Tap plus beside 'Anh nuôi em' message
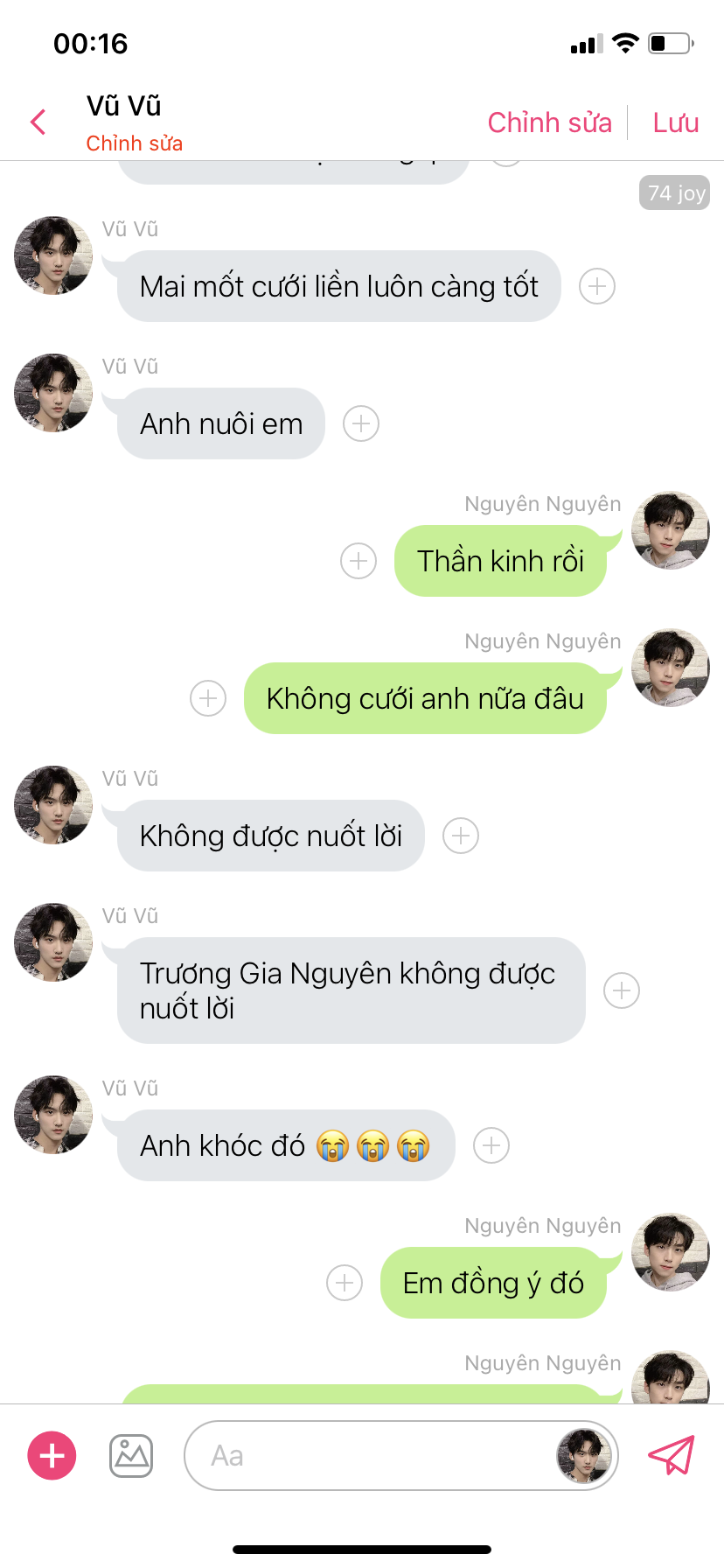Screen dimensions: 724x1568 point(361,423)
